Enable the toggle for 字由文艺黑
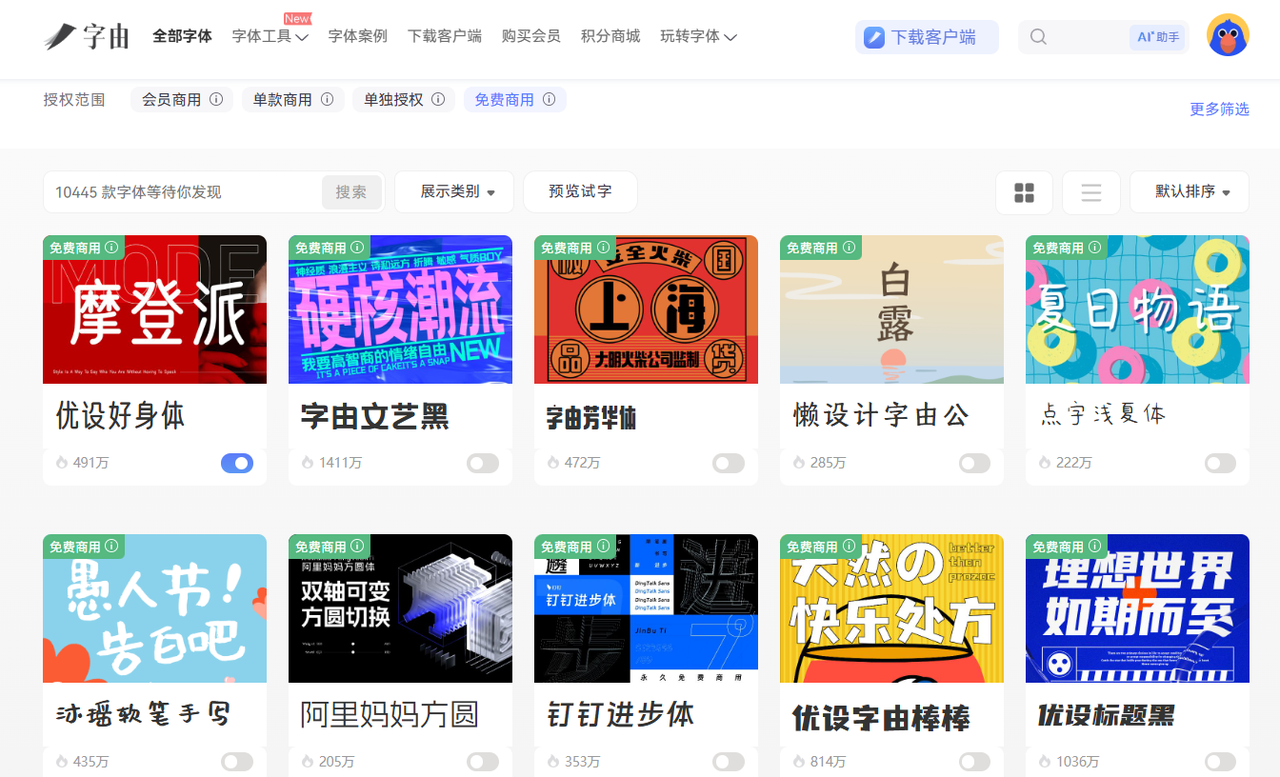 coord(483,463)
